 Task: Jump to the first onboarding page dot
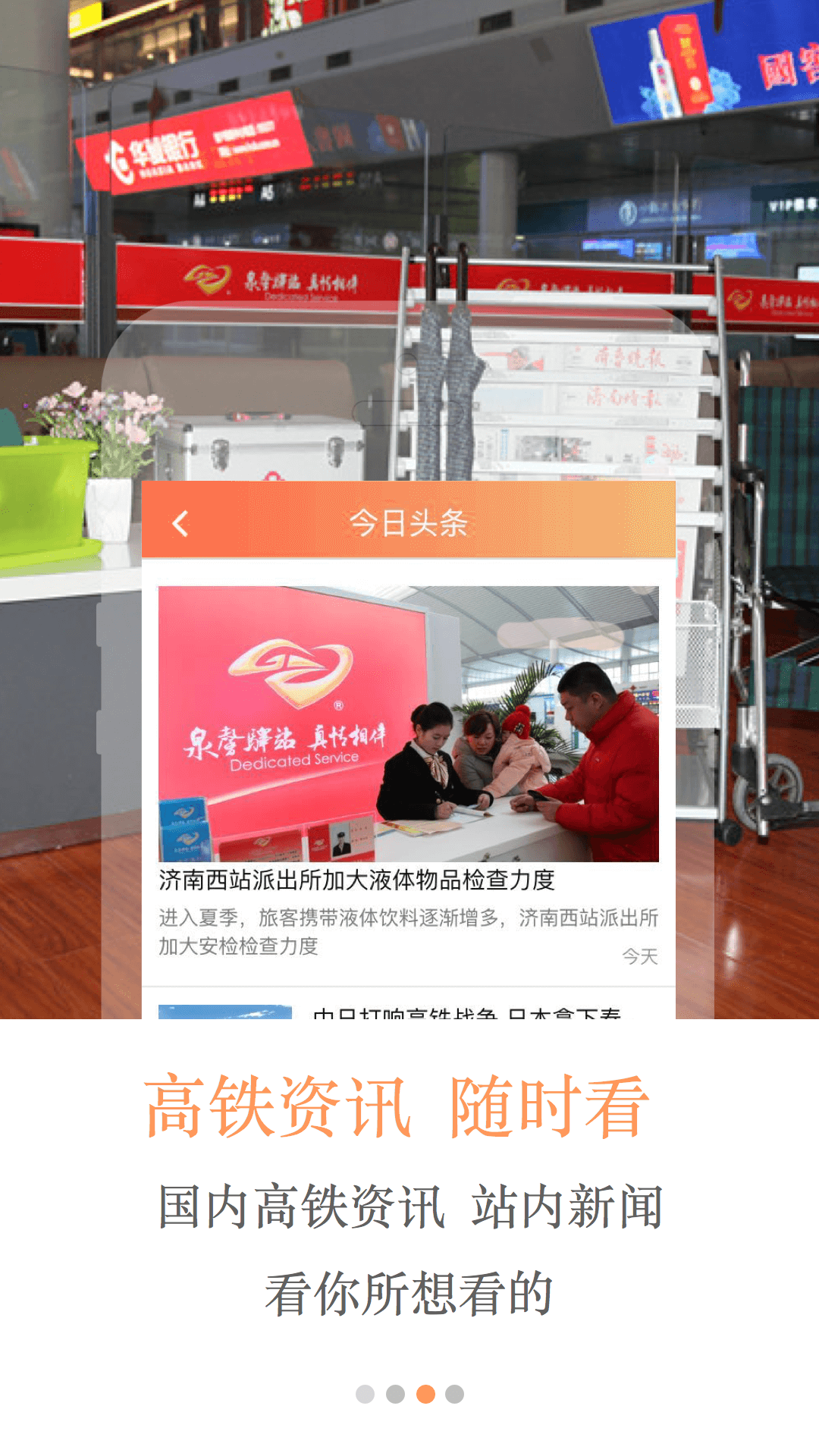click(x=365, y=1394)
